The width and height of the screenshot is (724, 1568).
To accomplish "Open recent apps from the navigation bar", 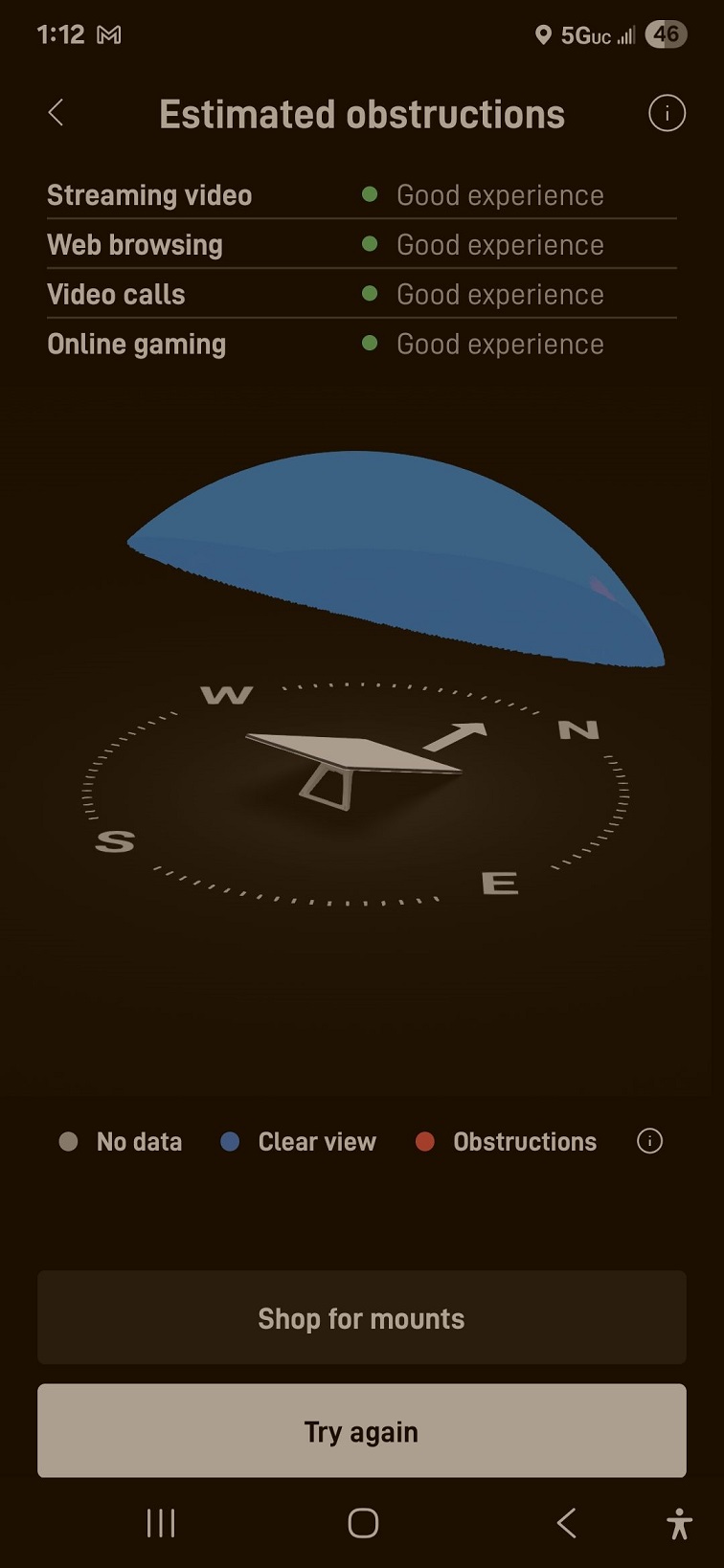I will (x=161, y=1523).
